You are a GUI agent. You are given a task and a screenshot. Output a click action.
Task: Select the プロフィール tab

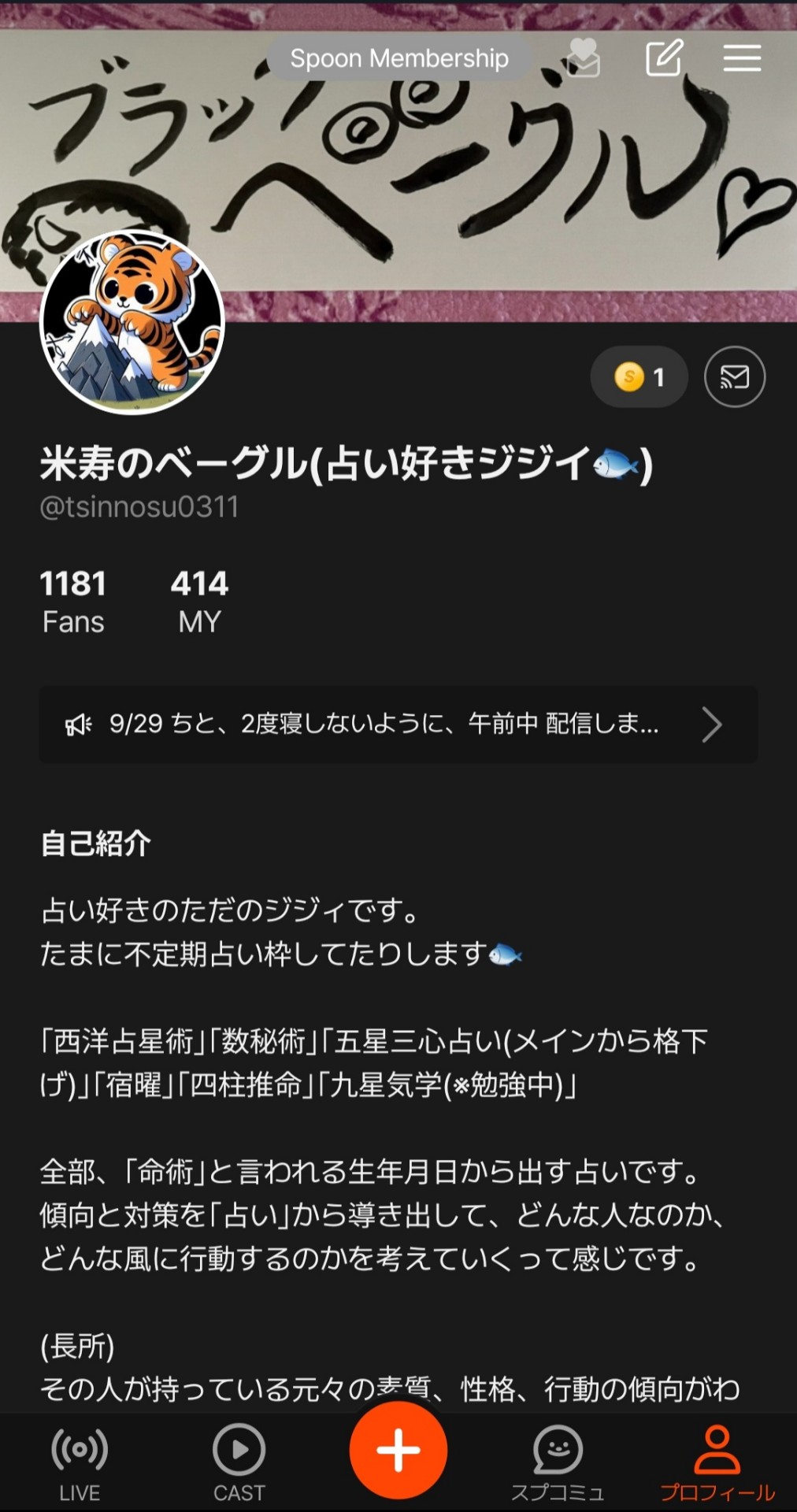coord(717,1462)
